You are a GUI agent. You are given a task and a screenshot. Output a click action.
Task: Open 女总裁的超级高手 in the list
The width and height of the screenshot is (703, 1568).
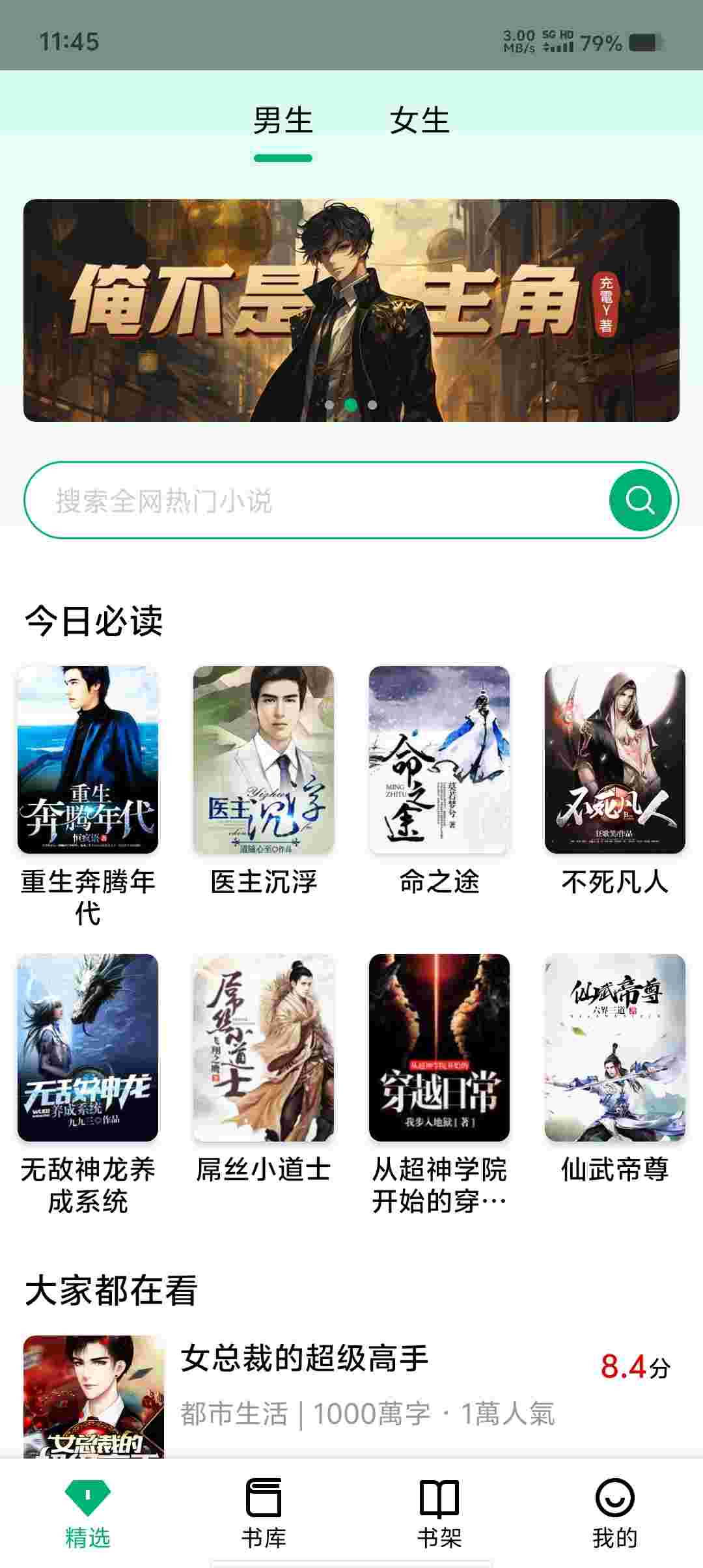[351, 1396]
